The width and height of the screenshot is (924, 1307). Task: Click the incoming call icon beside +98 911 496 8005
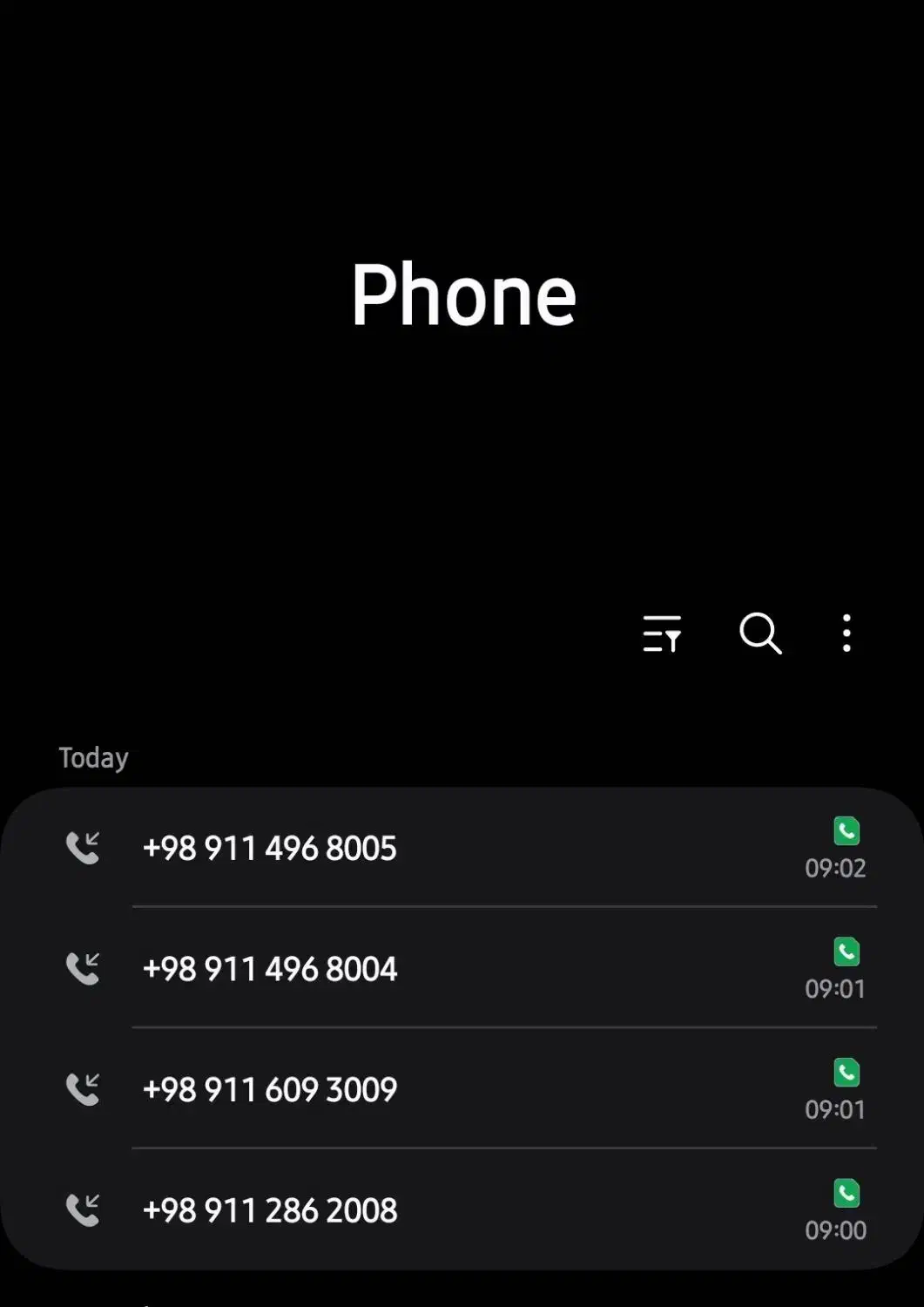(x=83, y=846)
